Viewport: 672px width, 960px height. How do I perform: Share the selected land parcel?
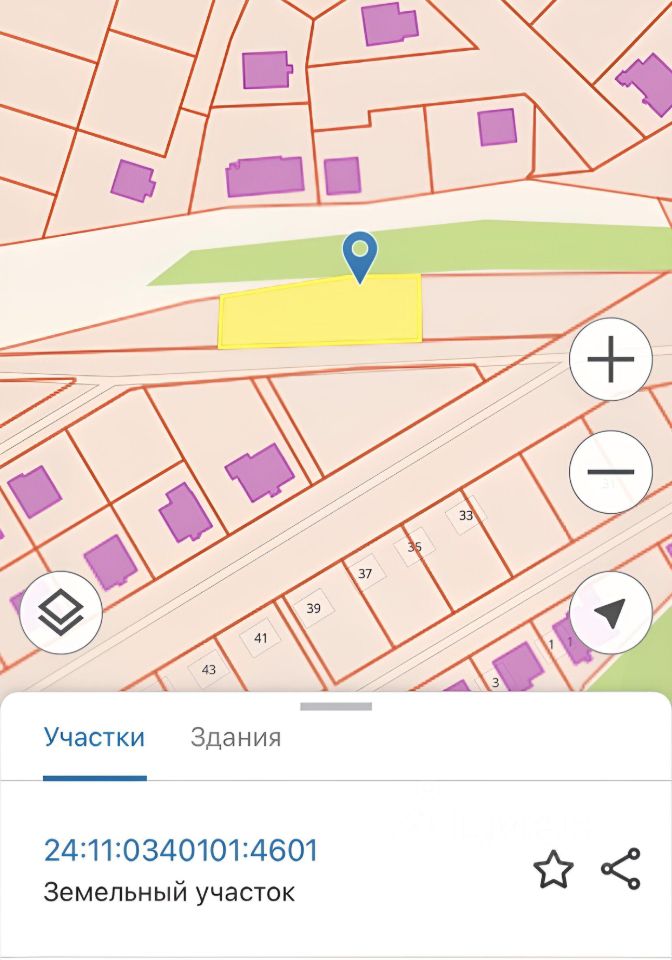pos(621,869)
